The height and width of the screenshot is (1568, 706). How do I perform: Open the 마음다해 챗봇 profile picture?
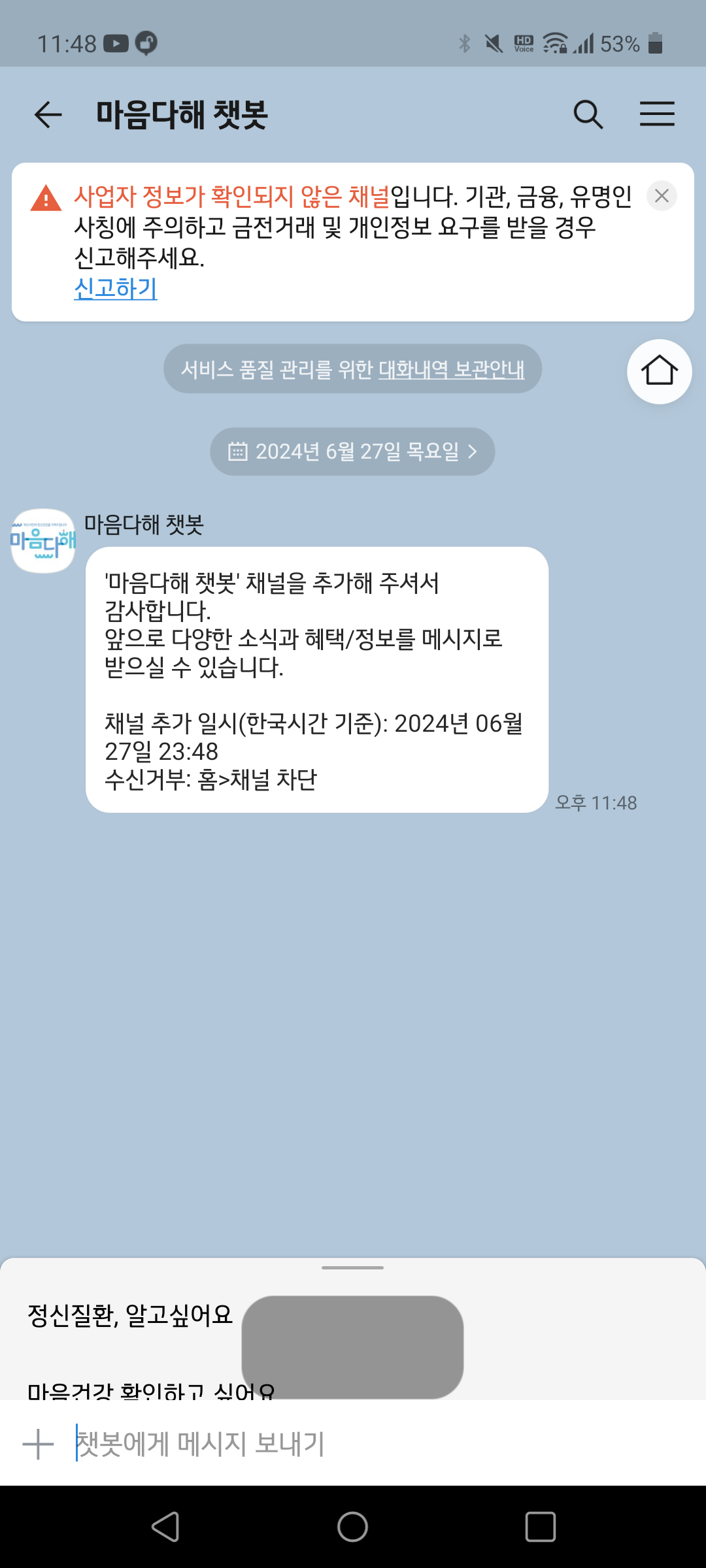[43, 541]
